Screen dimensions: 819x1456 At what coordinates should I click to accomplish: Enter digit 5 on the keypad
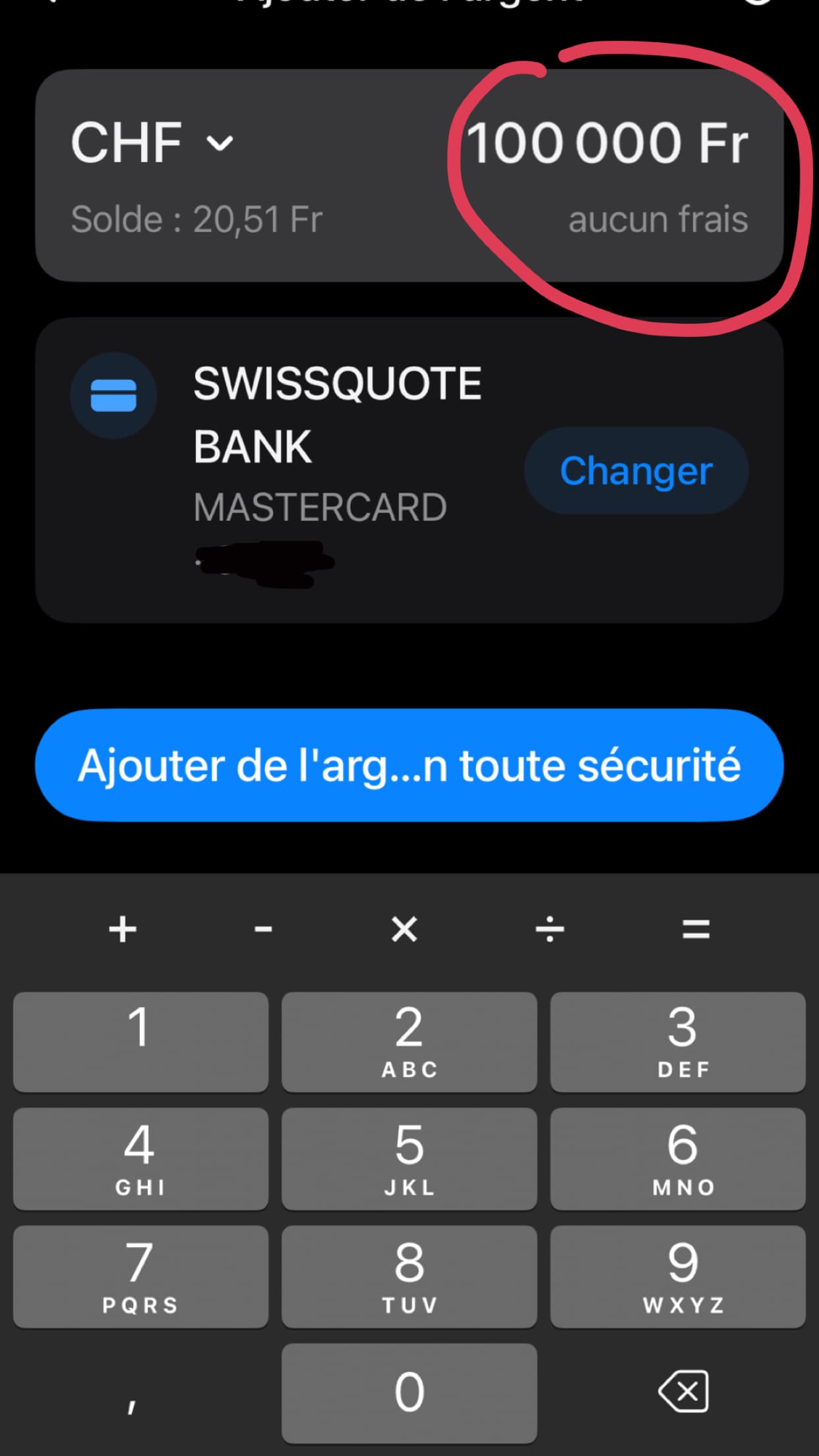pos(409,1159)
